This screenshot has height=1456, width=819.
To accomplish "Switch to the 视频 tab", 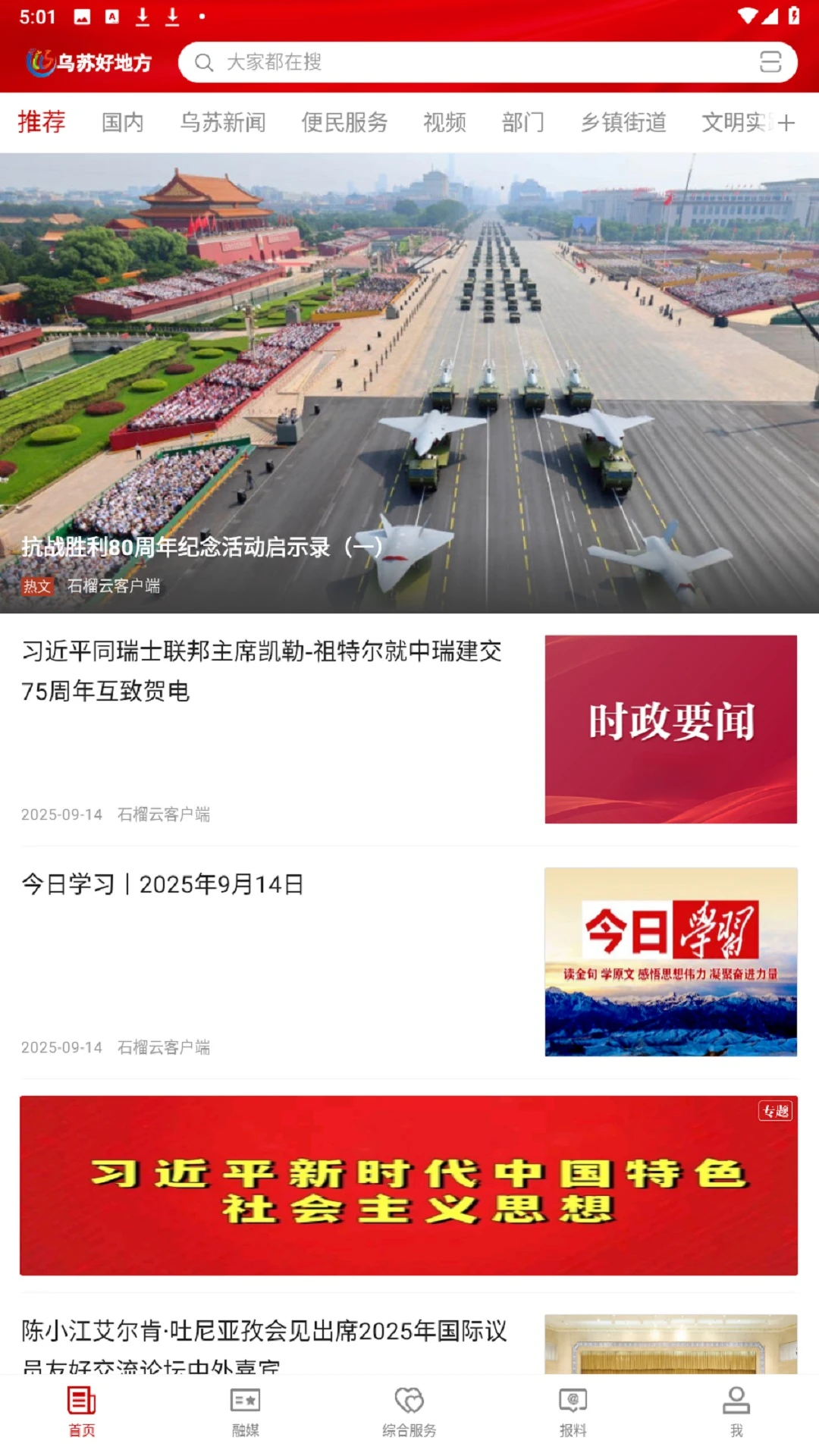I will (446, 123).
